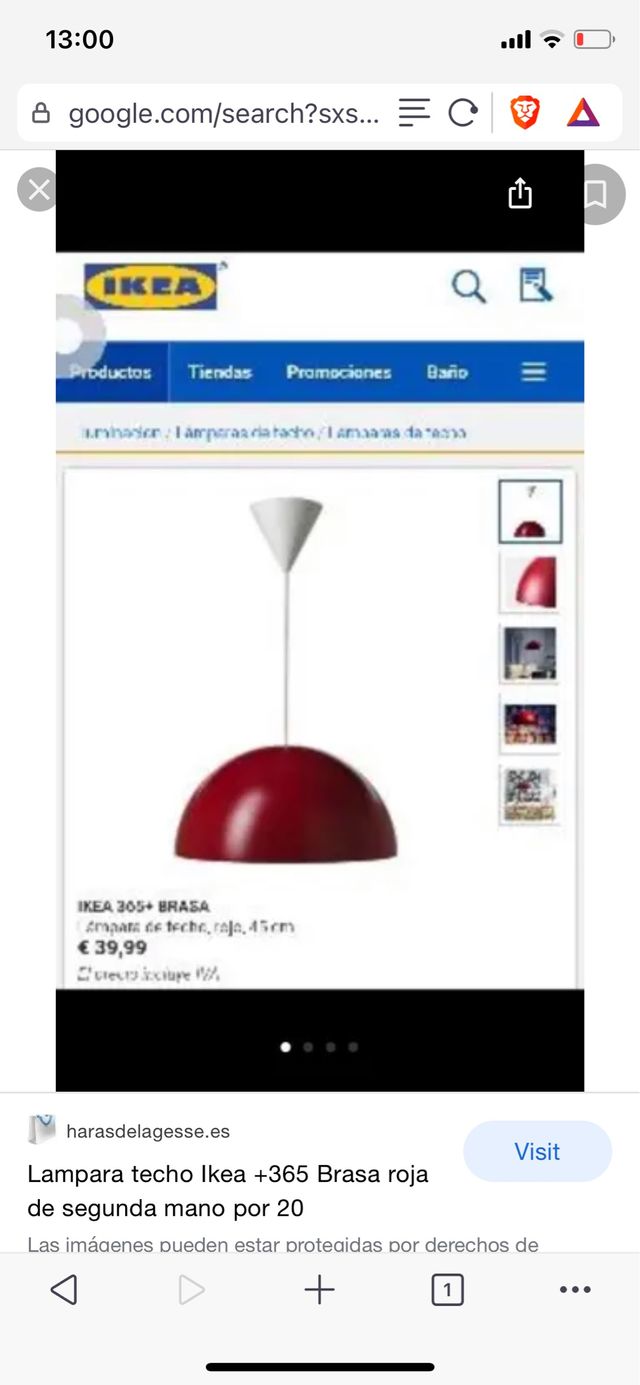
Task: Enable reader mode in the address bar
Action: [x=414, y=113]
